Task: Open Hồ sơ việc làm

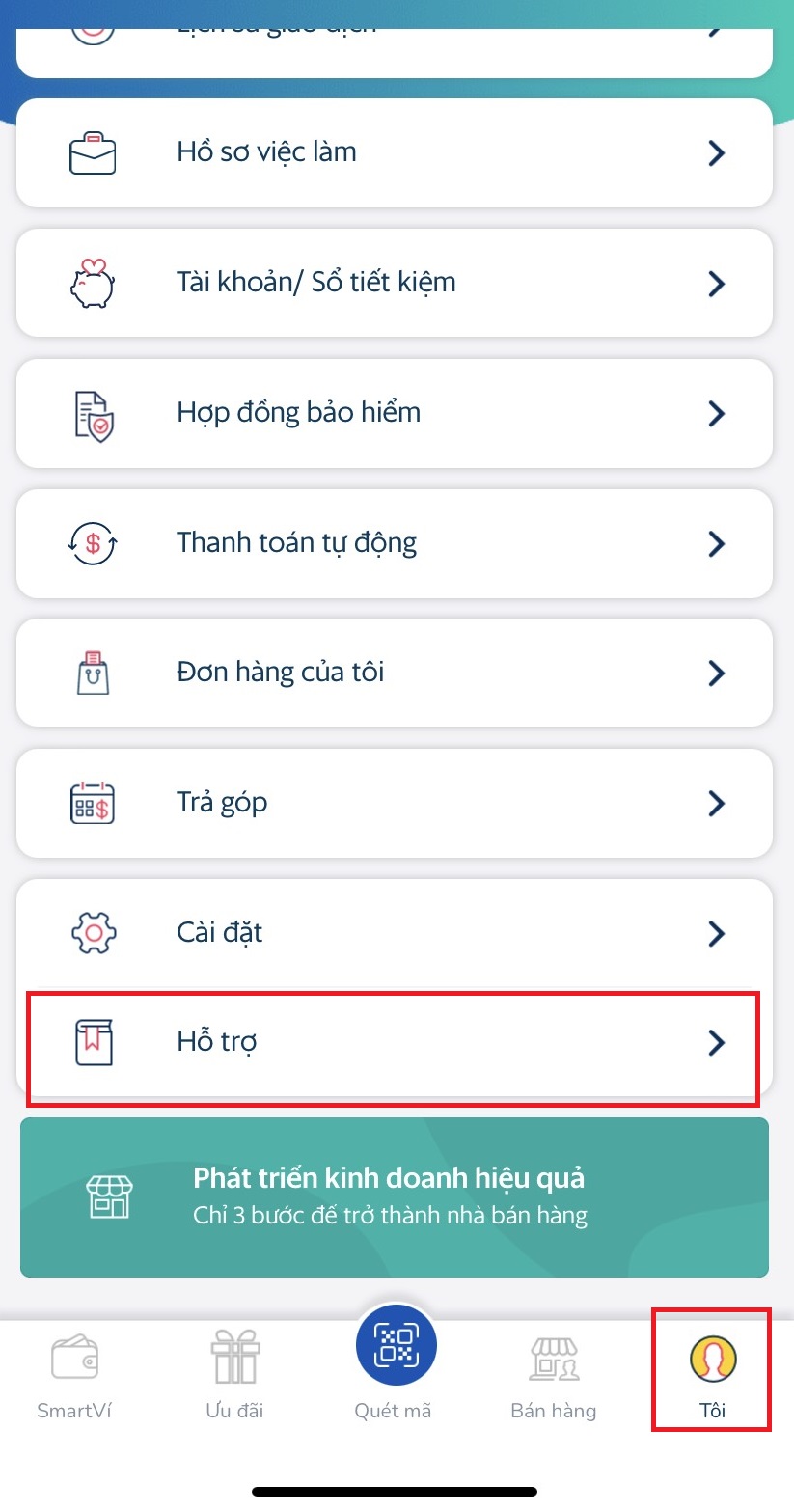Action: pyautogui.click(x=394, y=153)
